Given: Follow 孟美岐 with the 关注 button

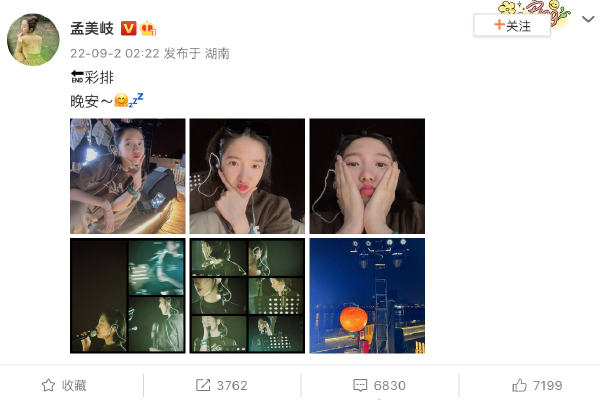Looking at the screenshot, I should pos(511,26).
